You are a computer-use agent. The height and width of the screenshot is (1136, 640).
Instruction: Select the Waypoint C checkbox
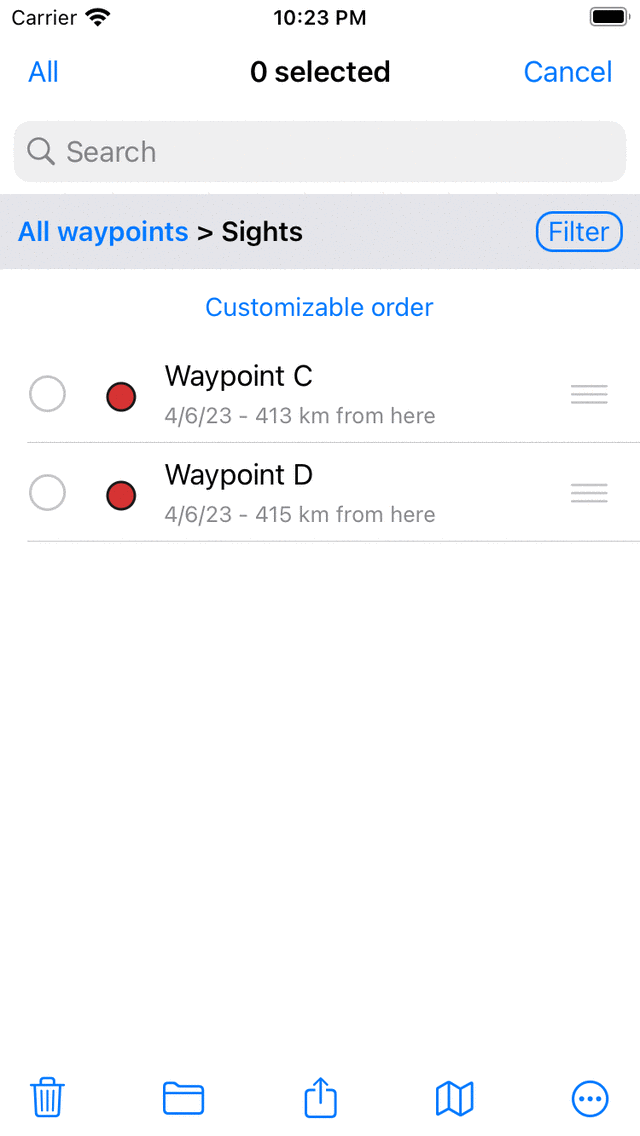(x=47, y=394)
